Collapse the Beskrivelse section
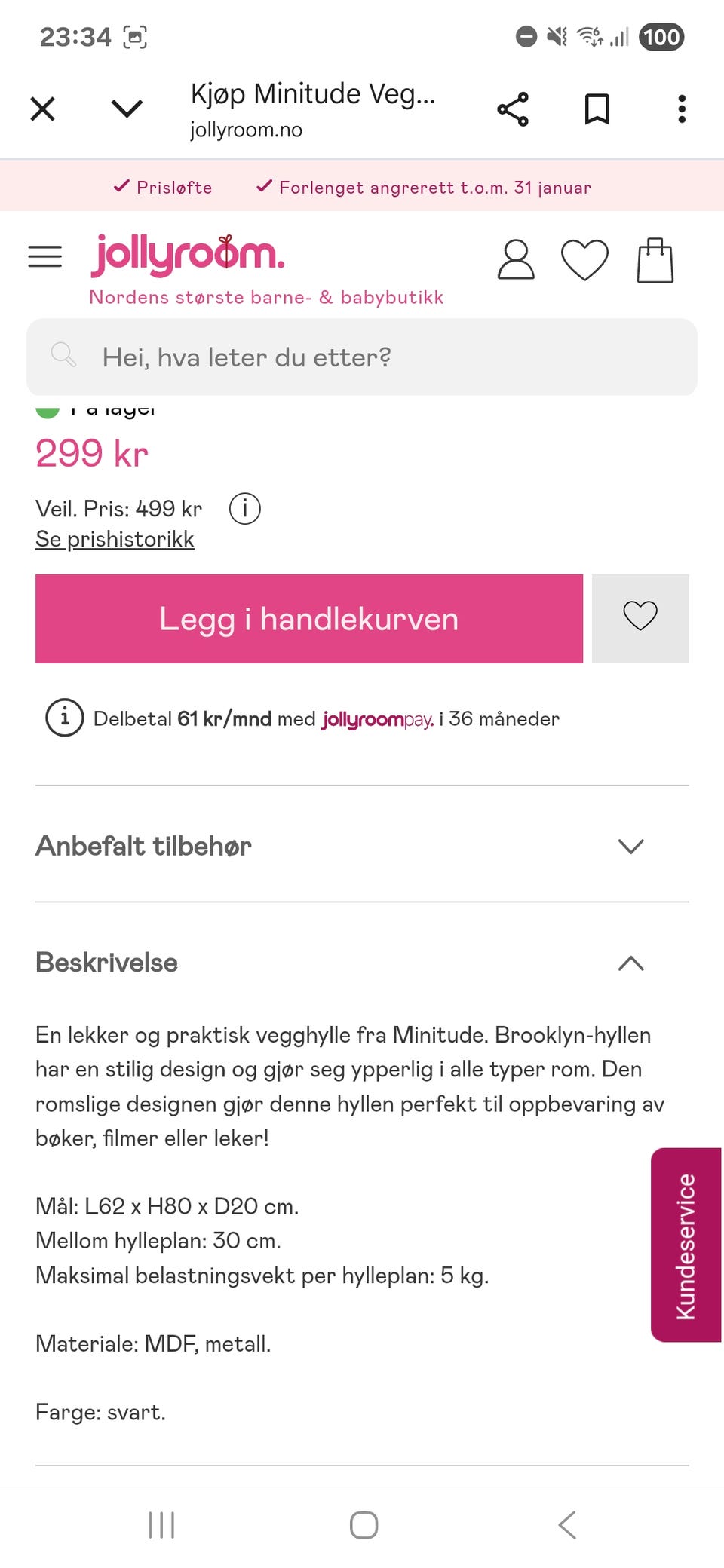Viewport: 724px width, 1568px height. pyautogui.click(x=630, y=963)
